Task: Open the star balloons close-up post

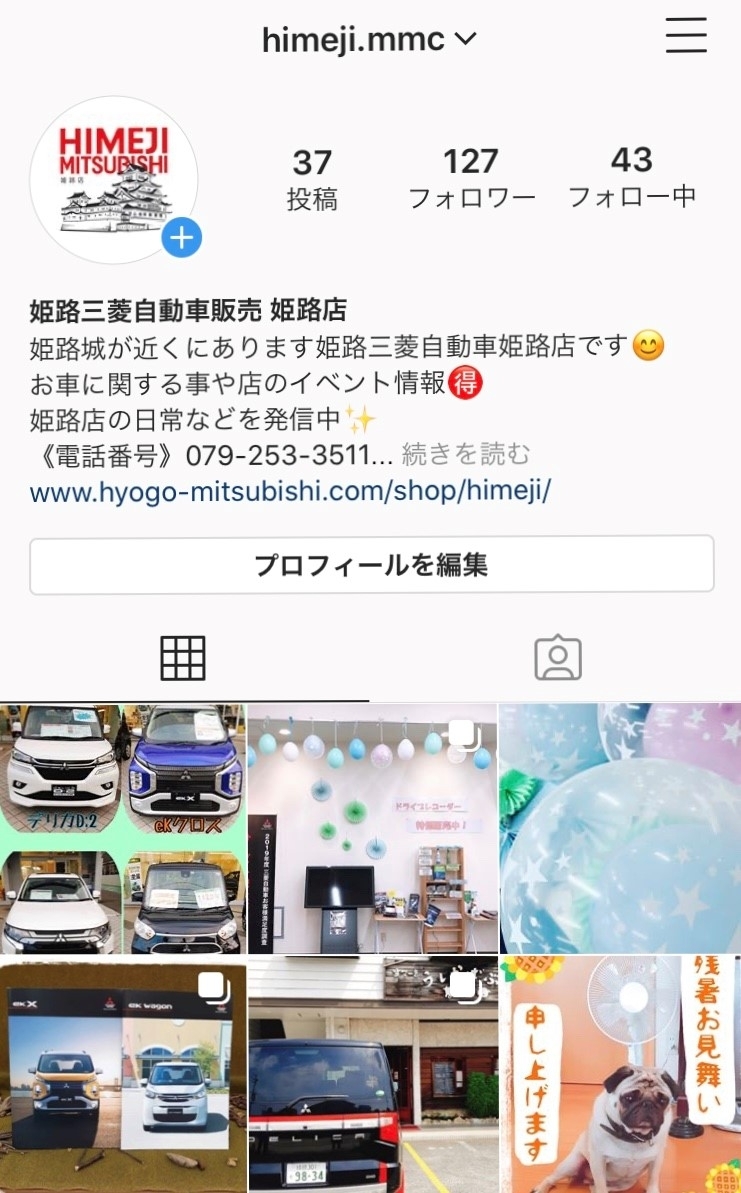Action: pyautogui.click(x=621, y=828)
